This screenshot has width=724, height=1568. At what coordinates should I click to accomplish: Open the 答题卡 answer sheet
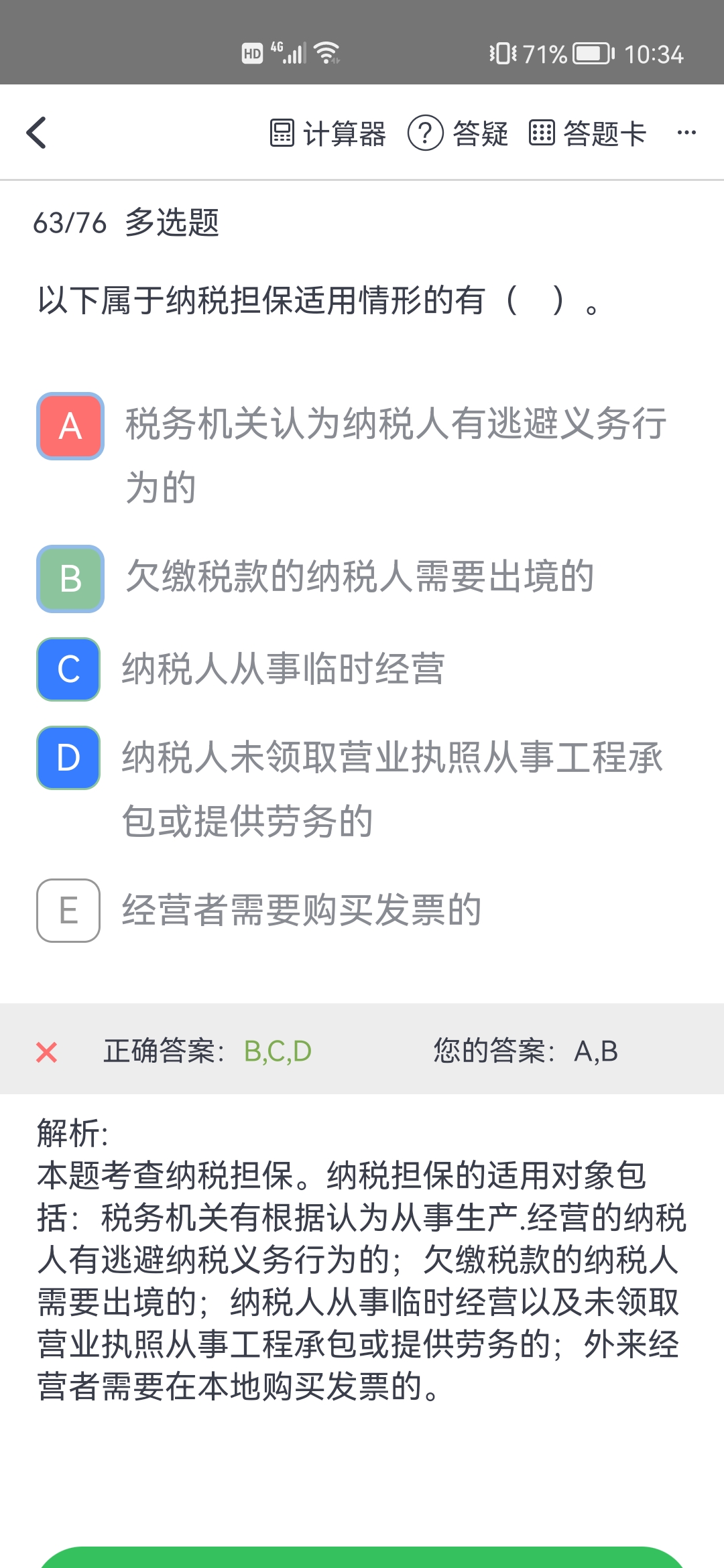click(x=587, y=133)
